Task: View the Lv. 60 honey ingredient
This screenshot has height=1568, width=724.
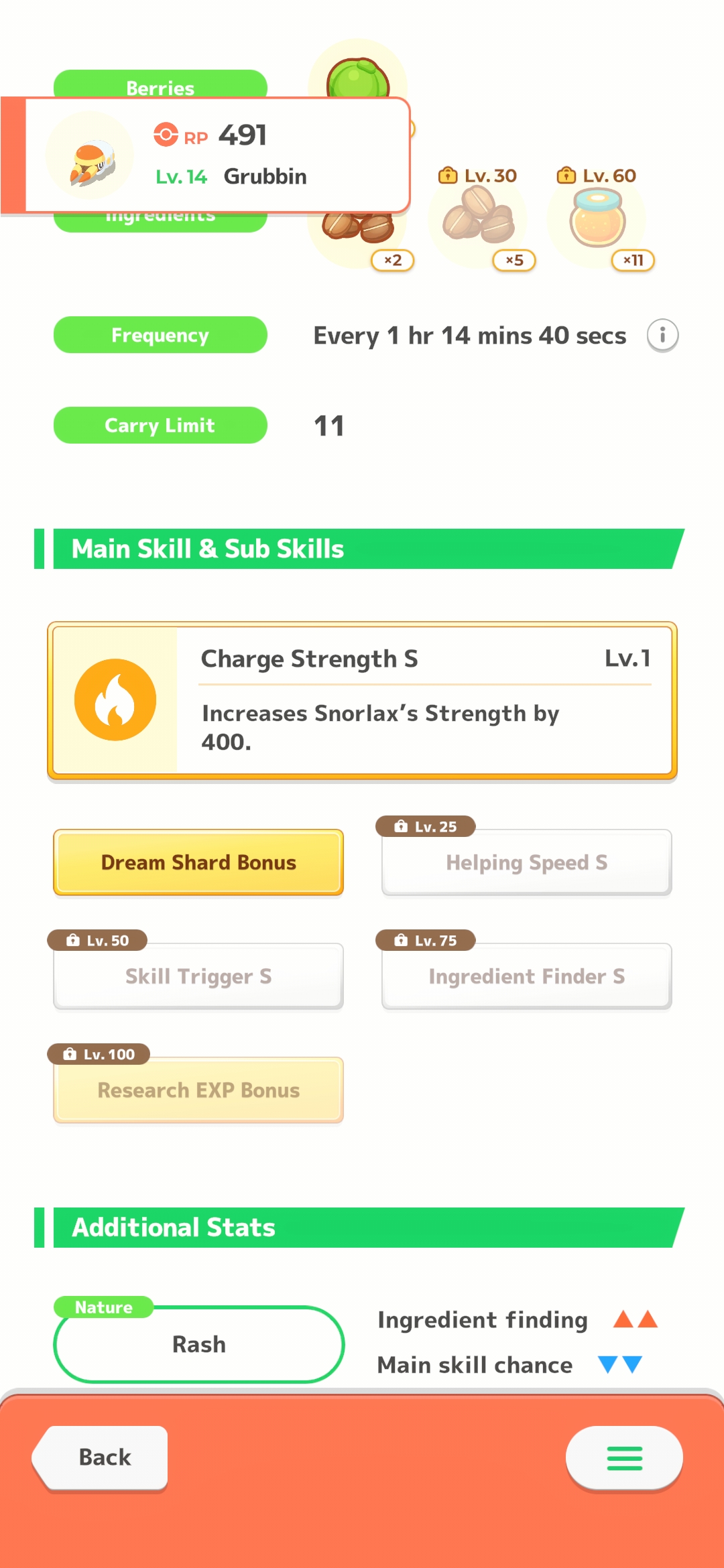Action: (x=598, y=219)
